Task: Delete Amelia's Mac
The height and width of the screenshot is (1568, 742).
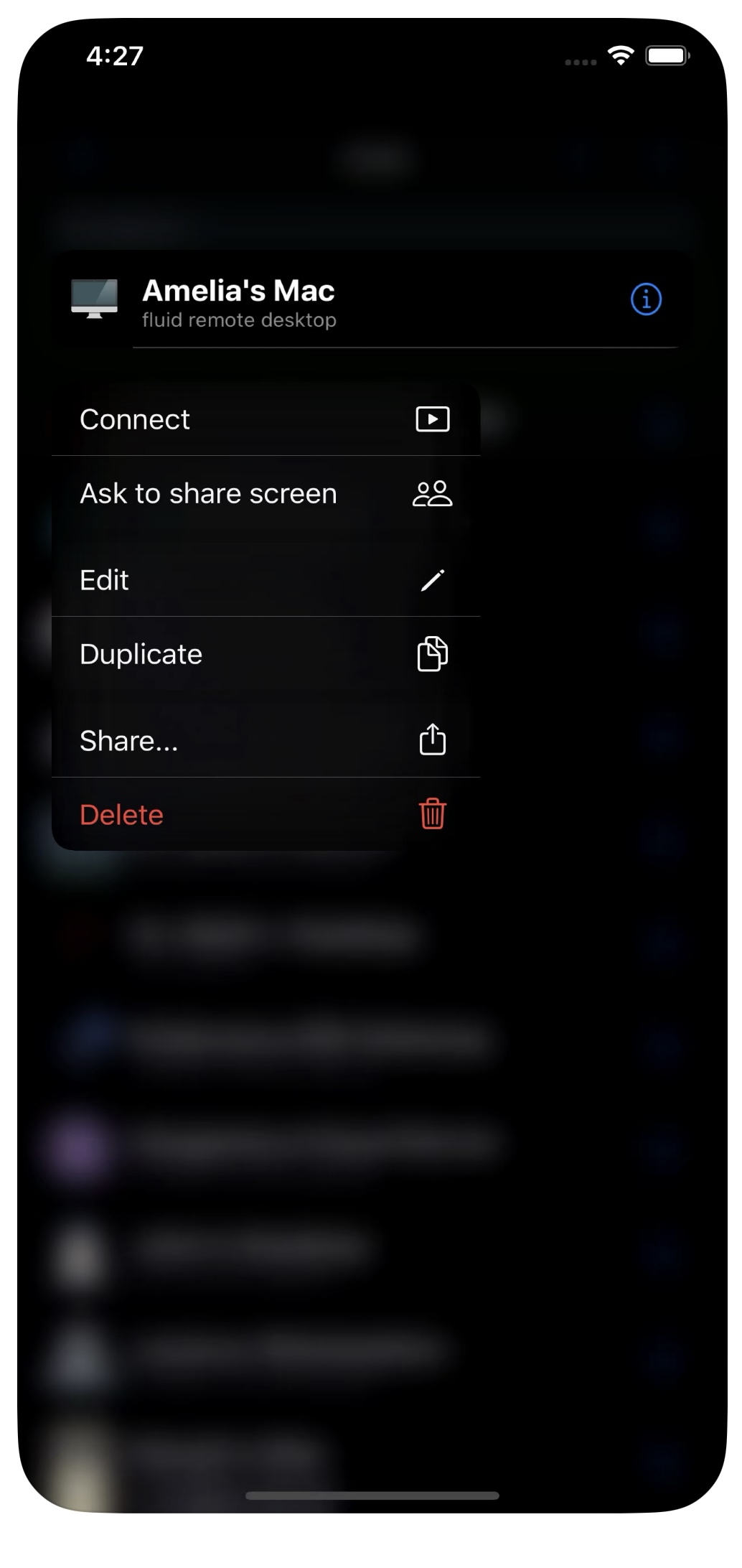Action: pyautogui.click(x=266, y=815)
